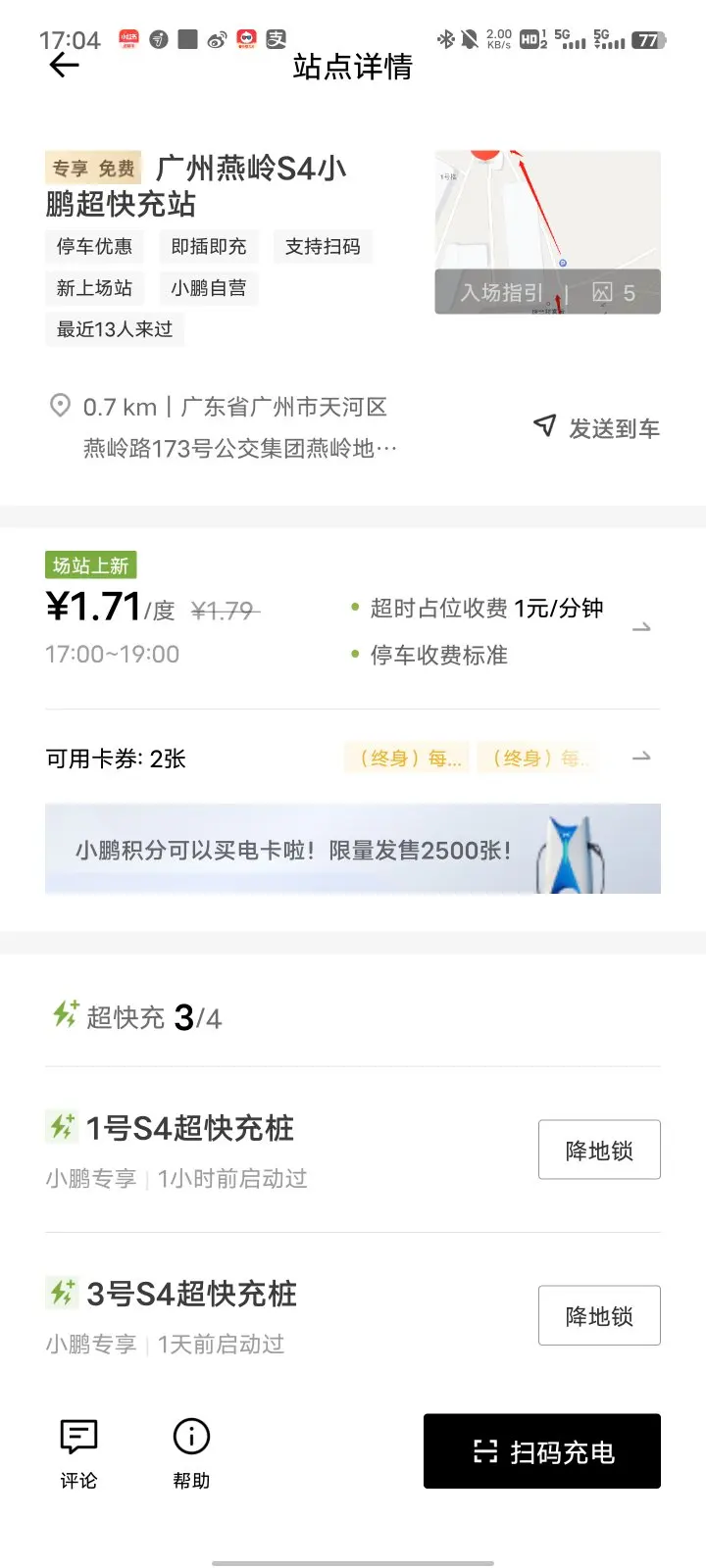Open the pricing details arrow beside 超时占位收费
706x1568 pixels.
coord(641,628)
